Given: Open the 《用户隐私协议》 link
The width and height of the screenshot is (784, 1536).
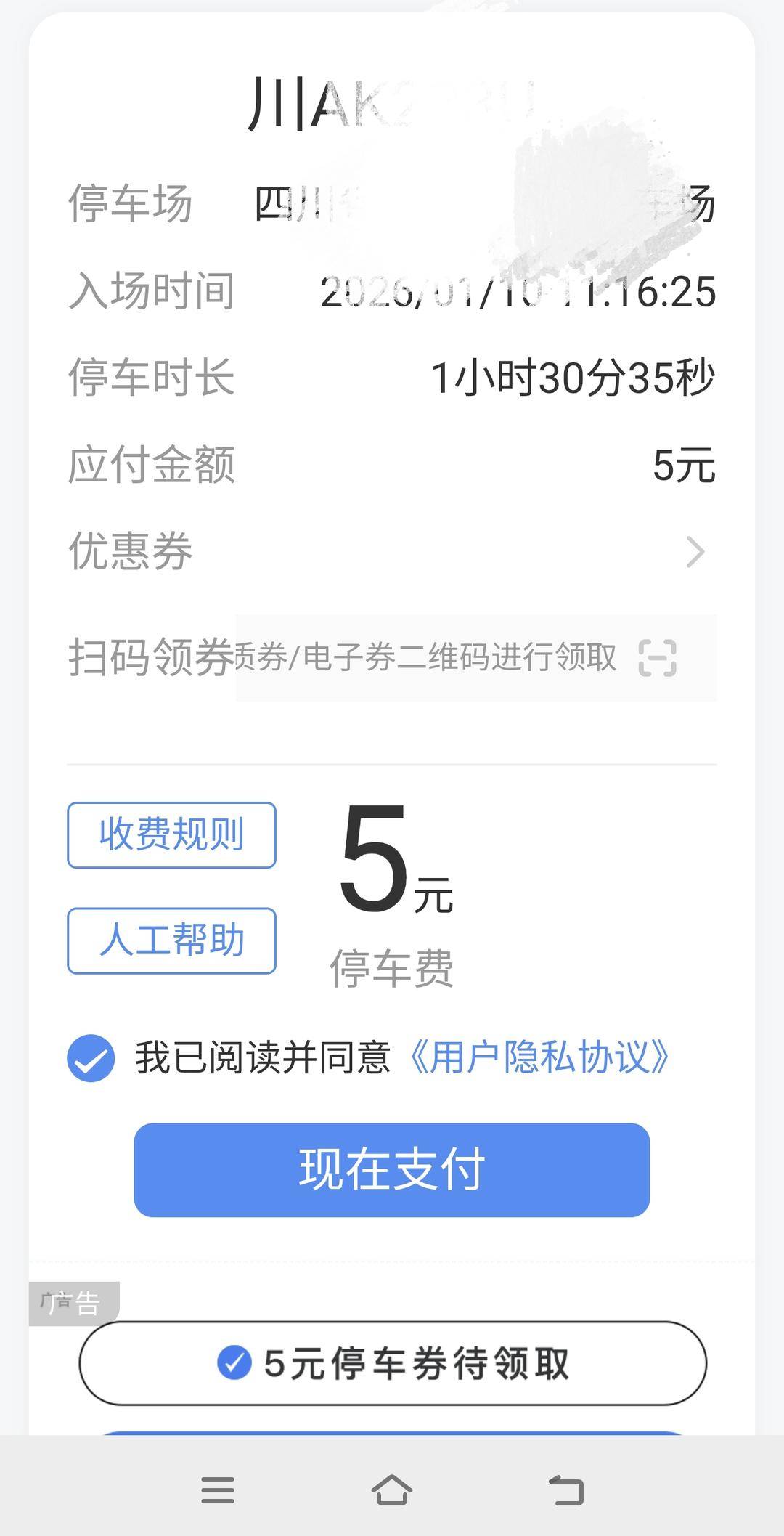Looking at the screenshot, I should click(x=539, y=1057).
